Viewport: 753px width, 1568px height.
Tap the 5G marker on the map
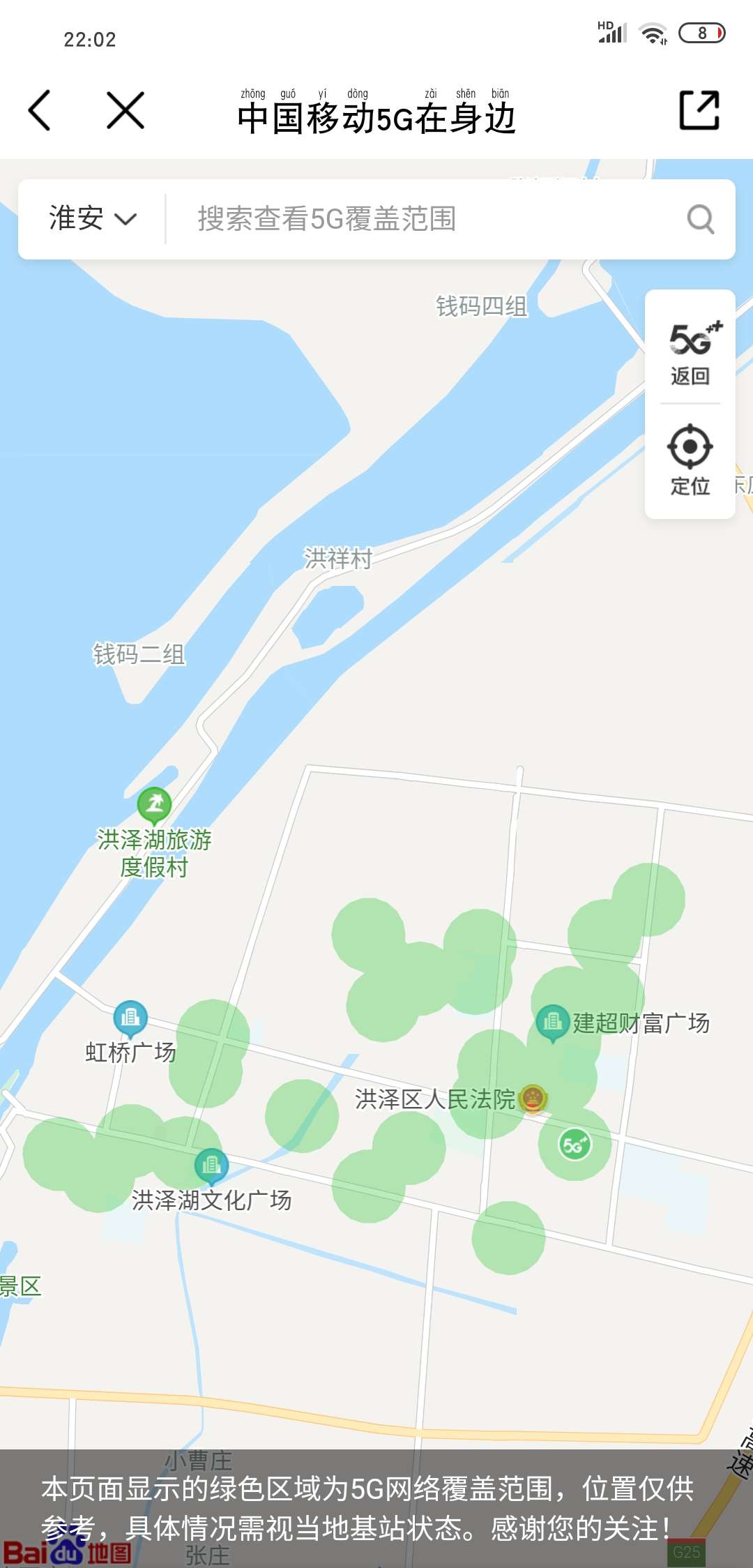575,1145
